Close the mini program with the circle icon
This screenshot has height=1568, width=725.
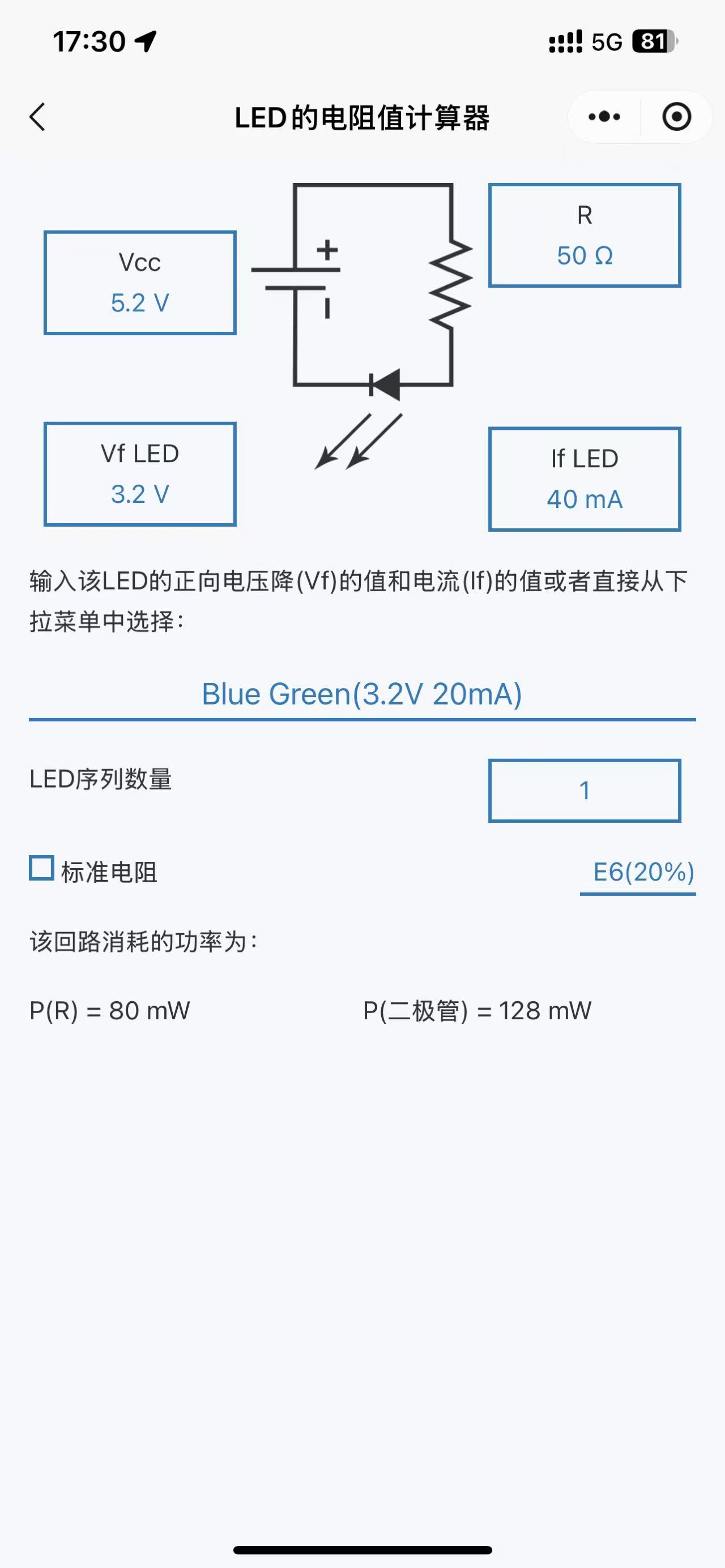pos(676,117)
